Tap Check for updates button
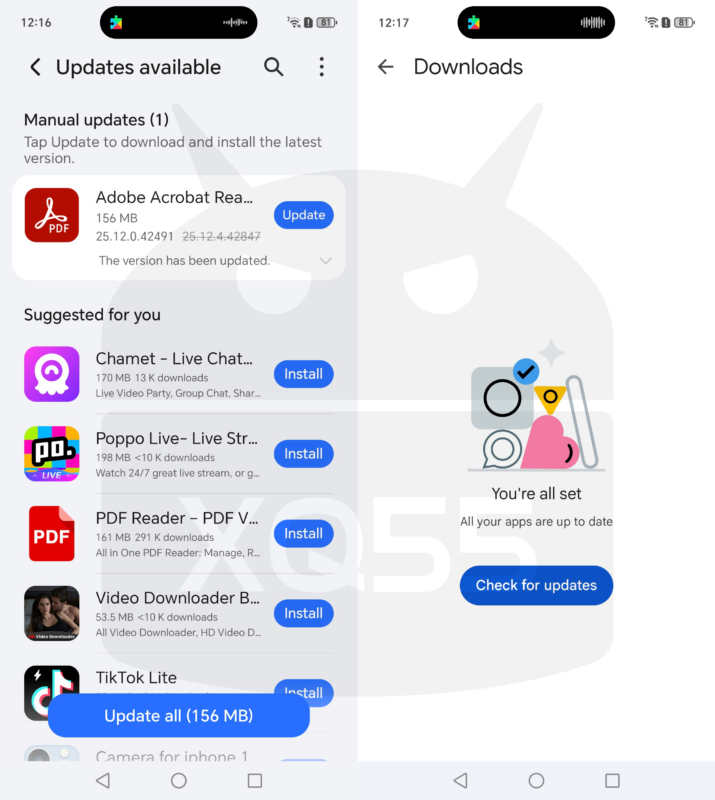Viewport: 715px width, 800px height. 536,585
